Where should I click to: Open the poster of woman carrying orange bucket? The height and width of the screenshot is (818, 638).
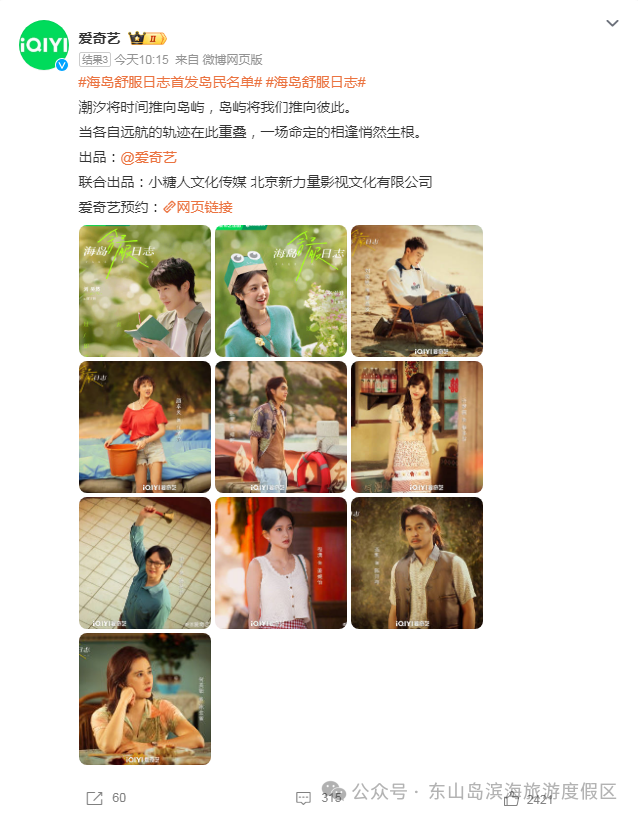click(x=145, y=427)
